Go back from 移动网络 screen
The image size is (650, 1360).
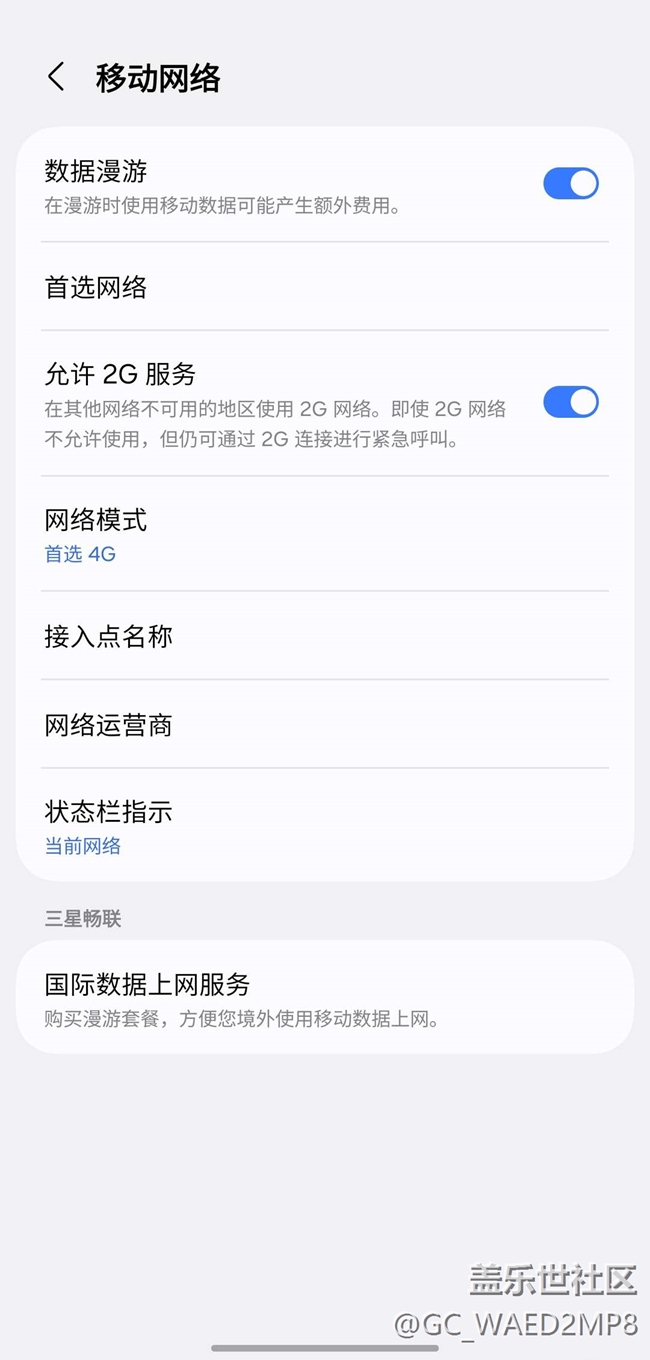coord(57,77)
